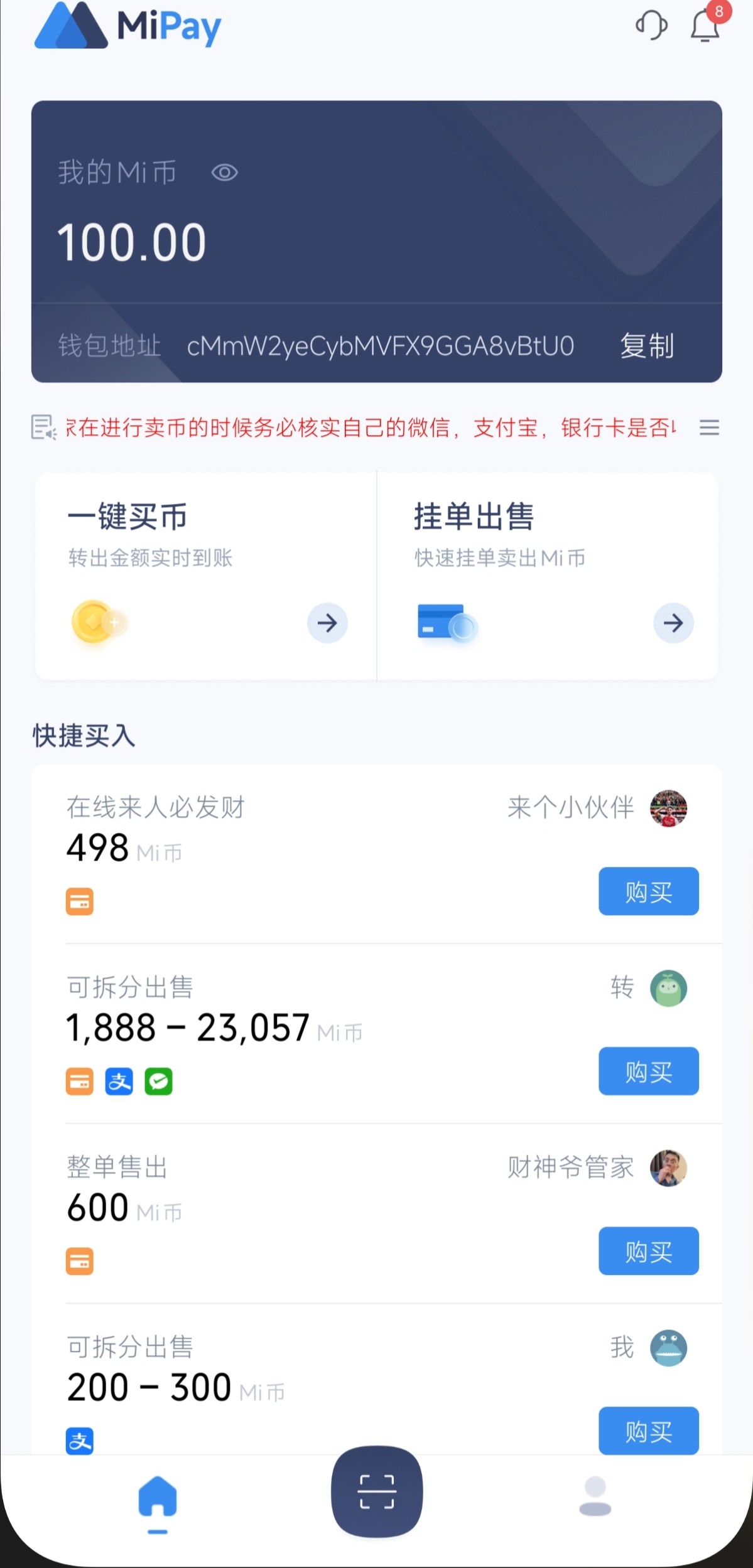The image size is (753, 1568).
Task: Buy the 498 Mi coin listing
Action: click(648, 891)
